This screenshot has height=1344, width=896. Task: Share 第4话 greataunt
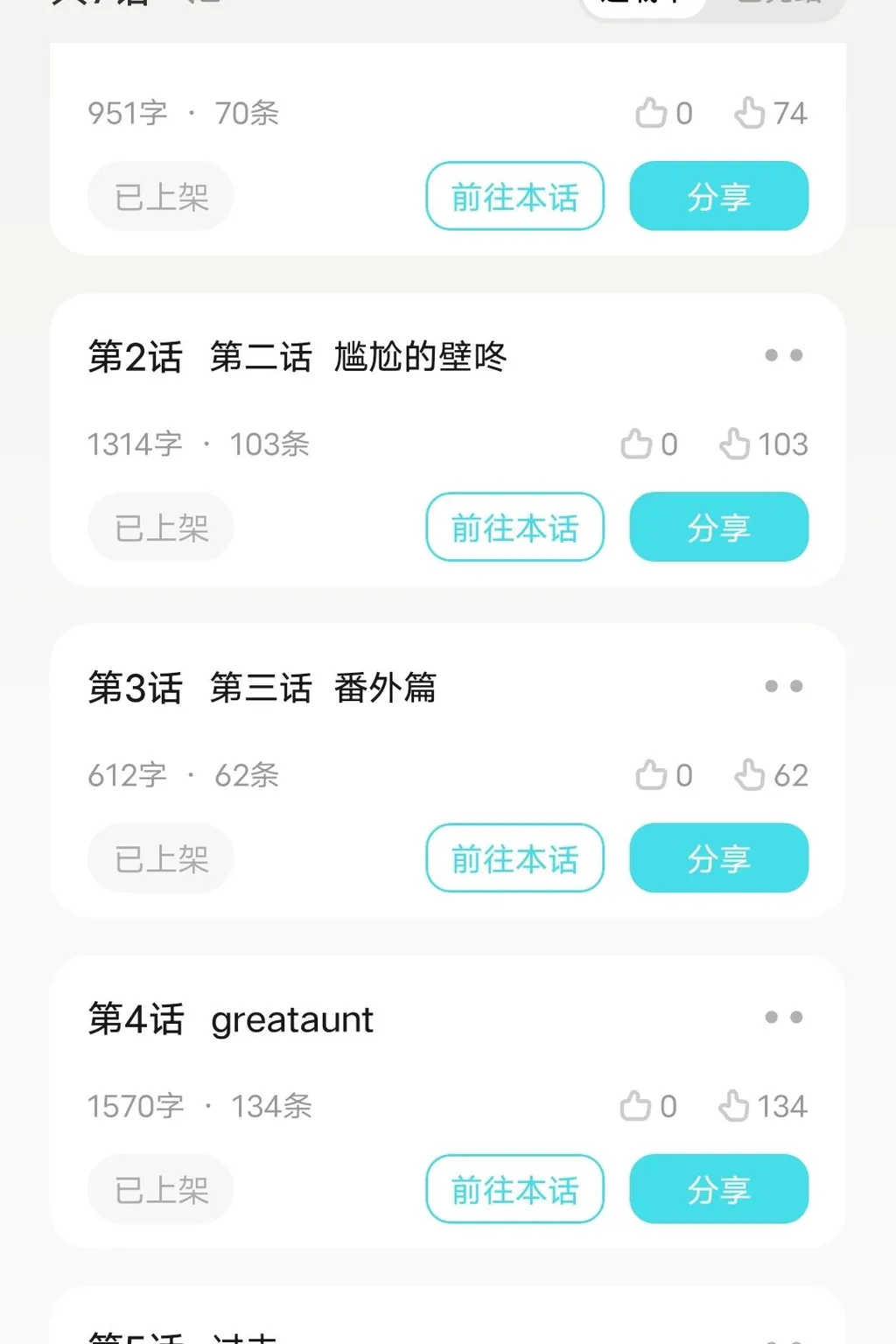[x=718, y=1189]
